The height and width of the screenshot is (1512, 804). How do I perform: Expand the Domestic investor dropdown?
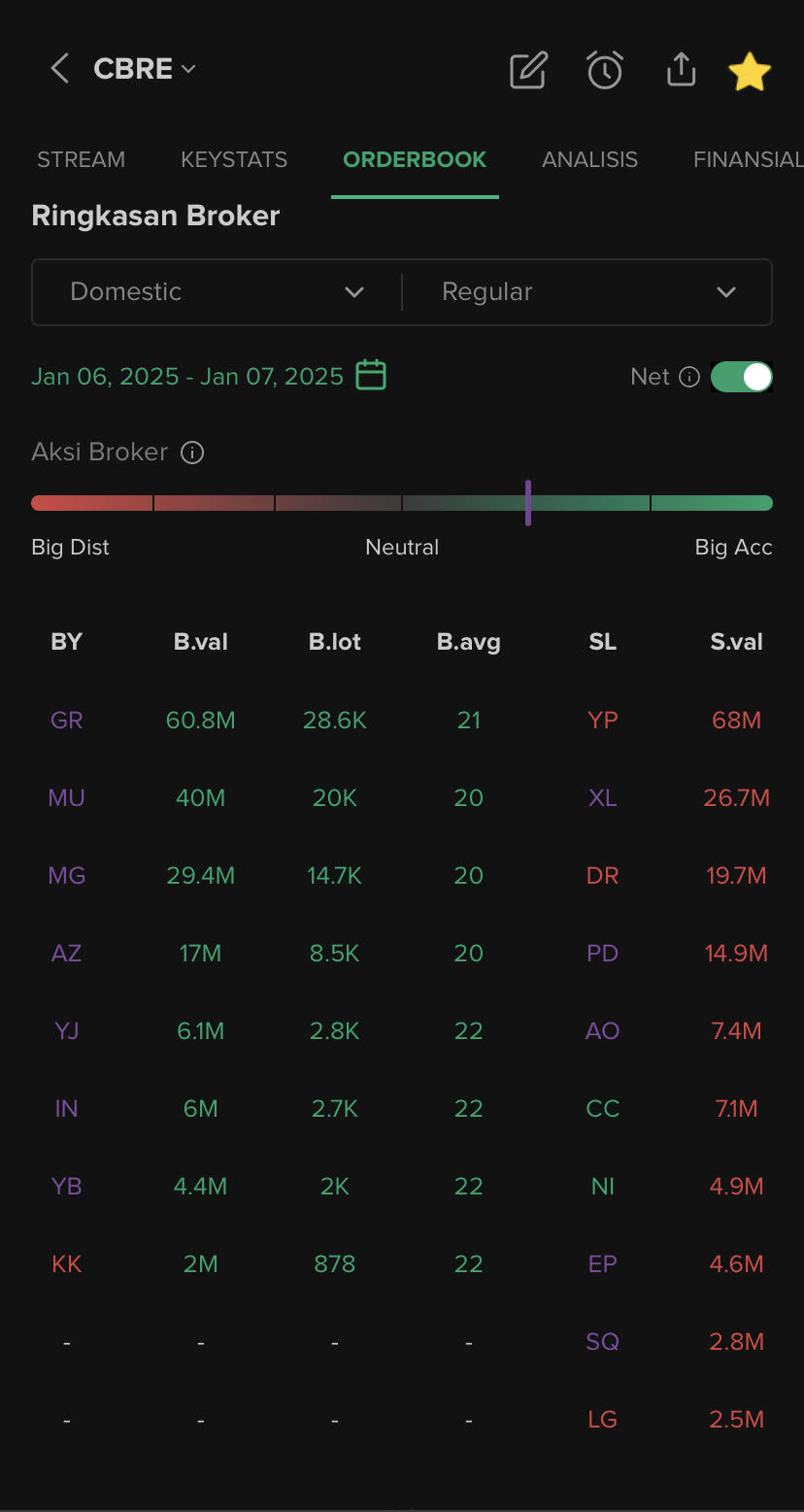click(218, 291)
